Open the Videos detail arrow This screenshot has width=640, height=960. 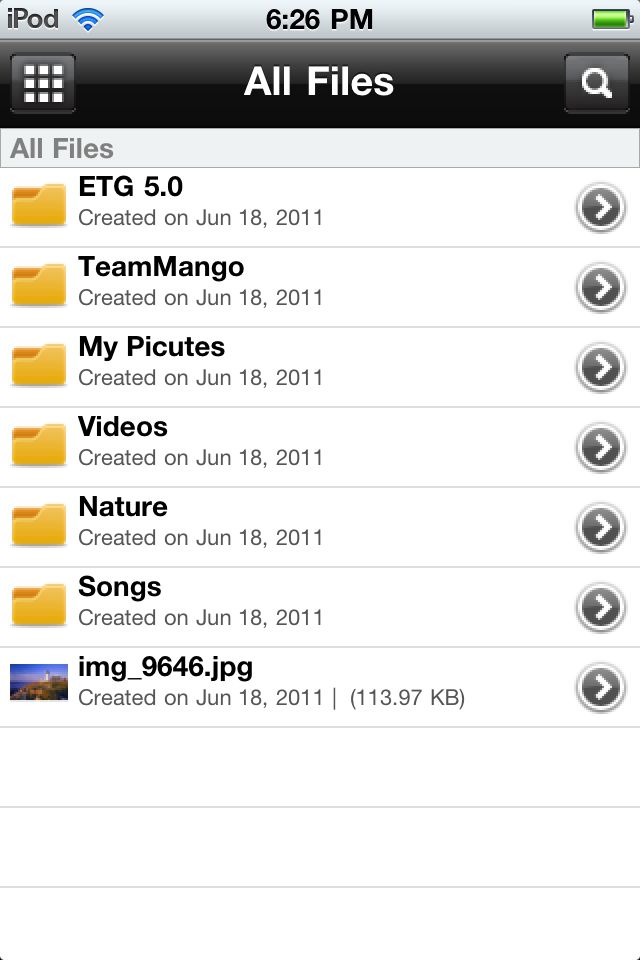[600, 447]
